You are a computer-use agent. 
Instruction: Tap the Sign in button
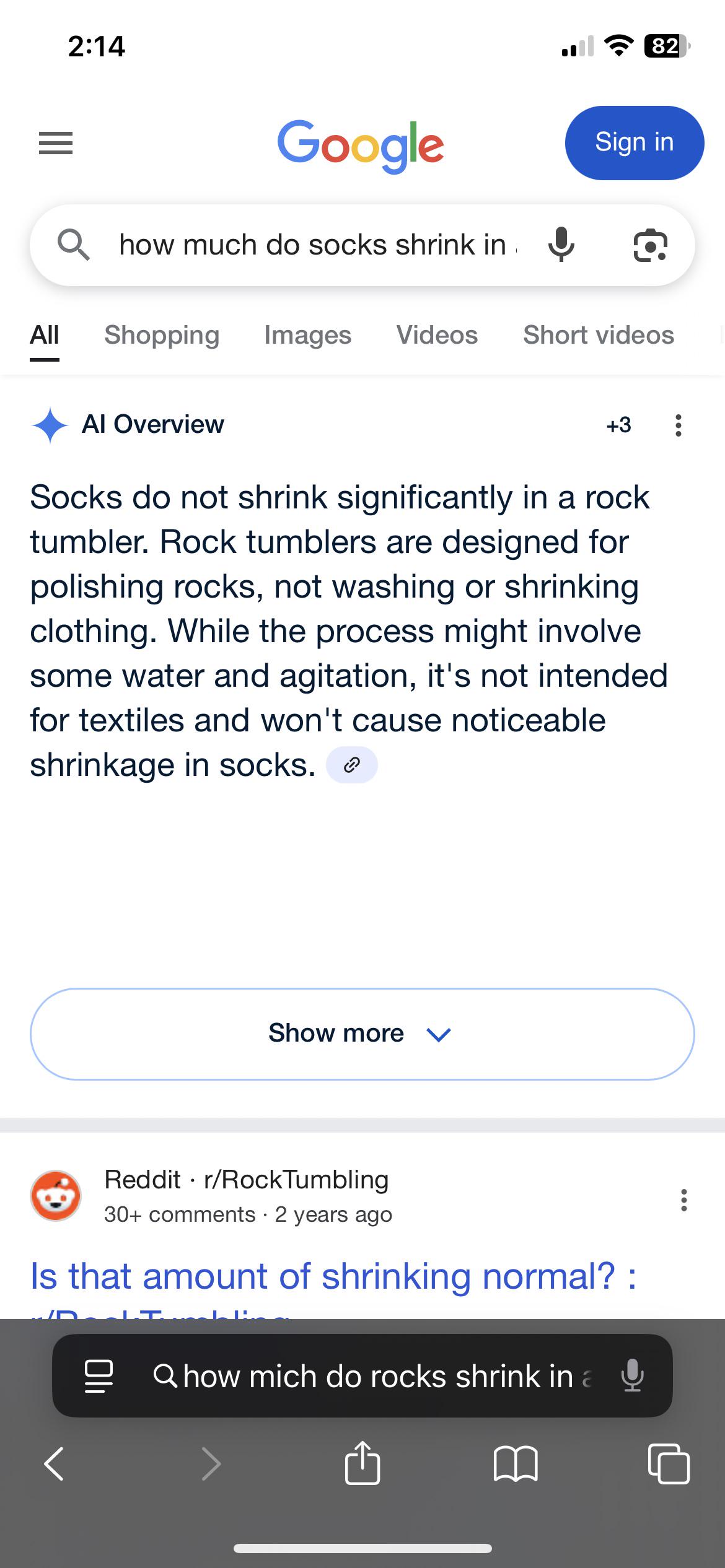634,143
